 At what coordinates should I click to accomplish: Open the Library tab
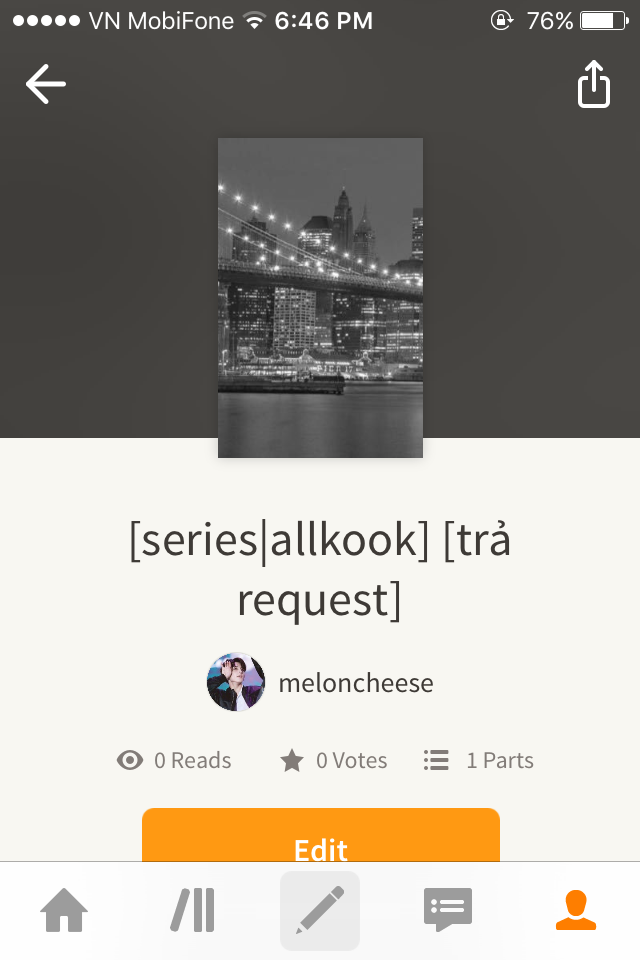pos(192,911)
